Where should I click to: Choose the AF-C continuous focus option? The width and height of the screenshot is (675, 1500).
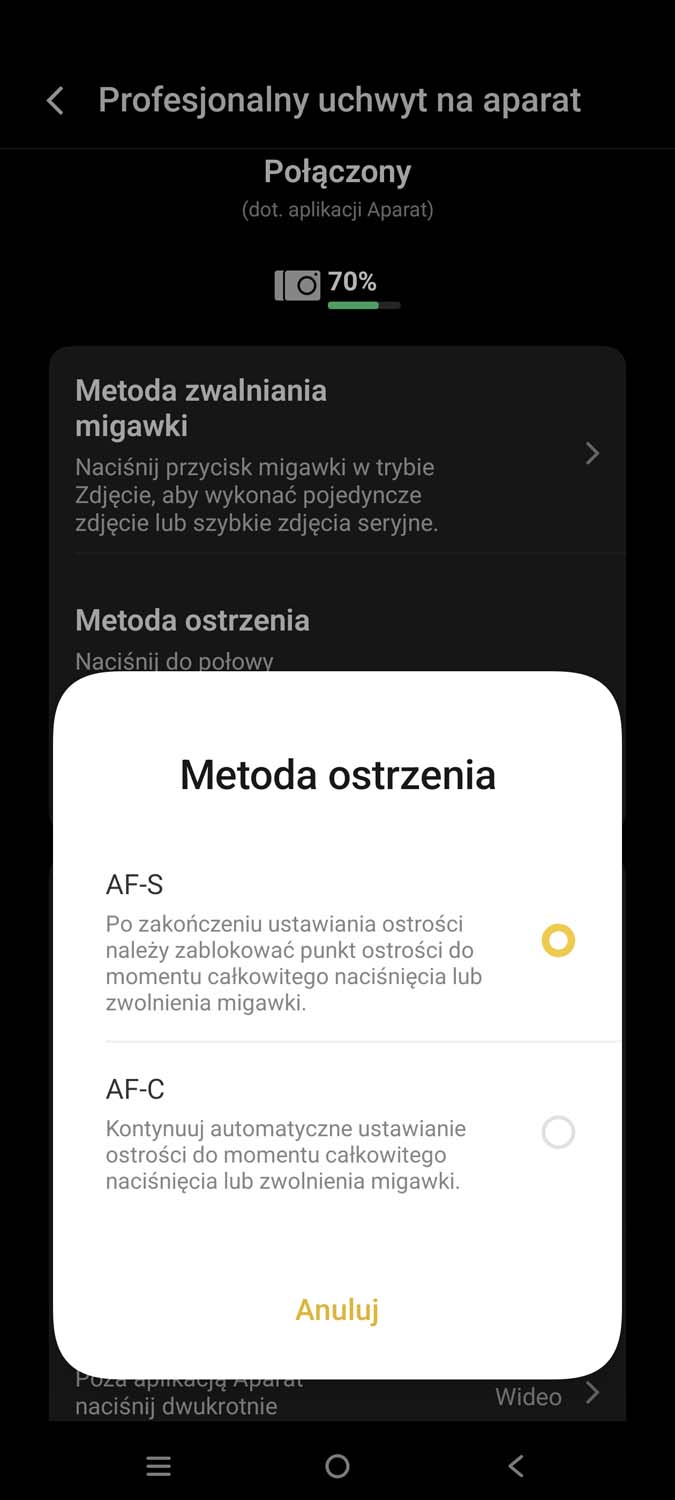pyautogui.click(x=557, y=1132)
